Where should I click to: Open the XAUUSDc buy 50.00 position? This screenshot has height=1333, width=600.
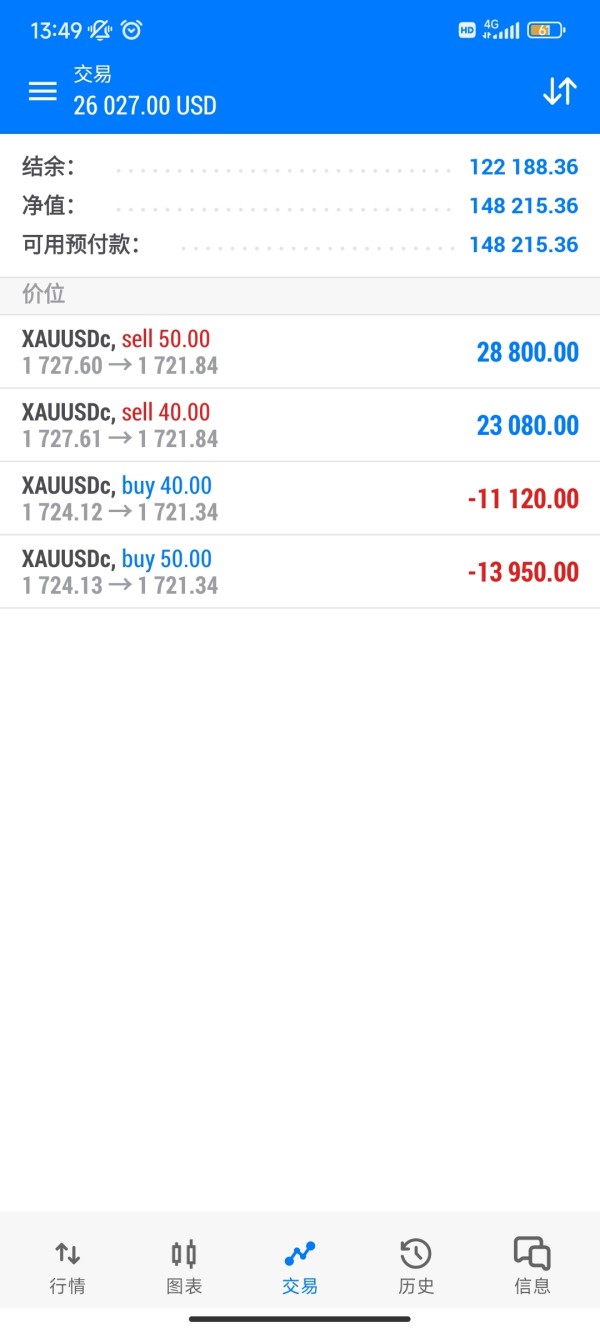point(300,571)
